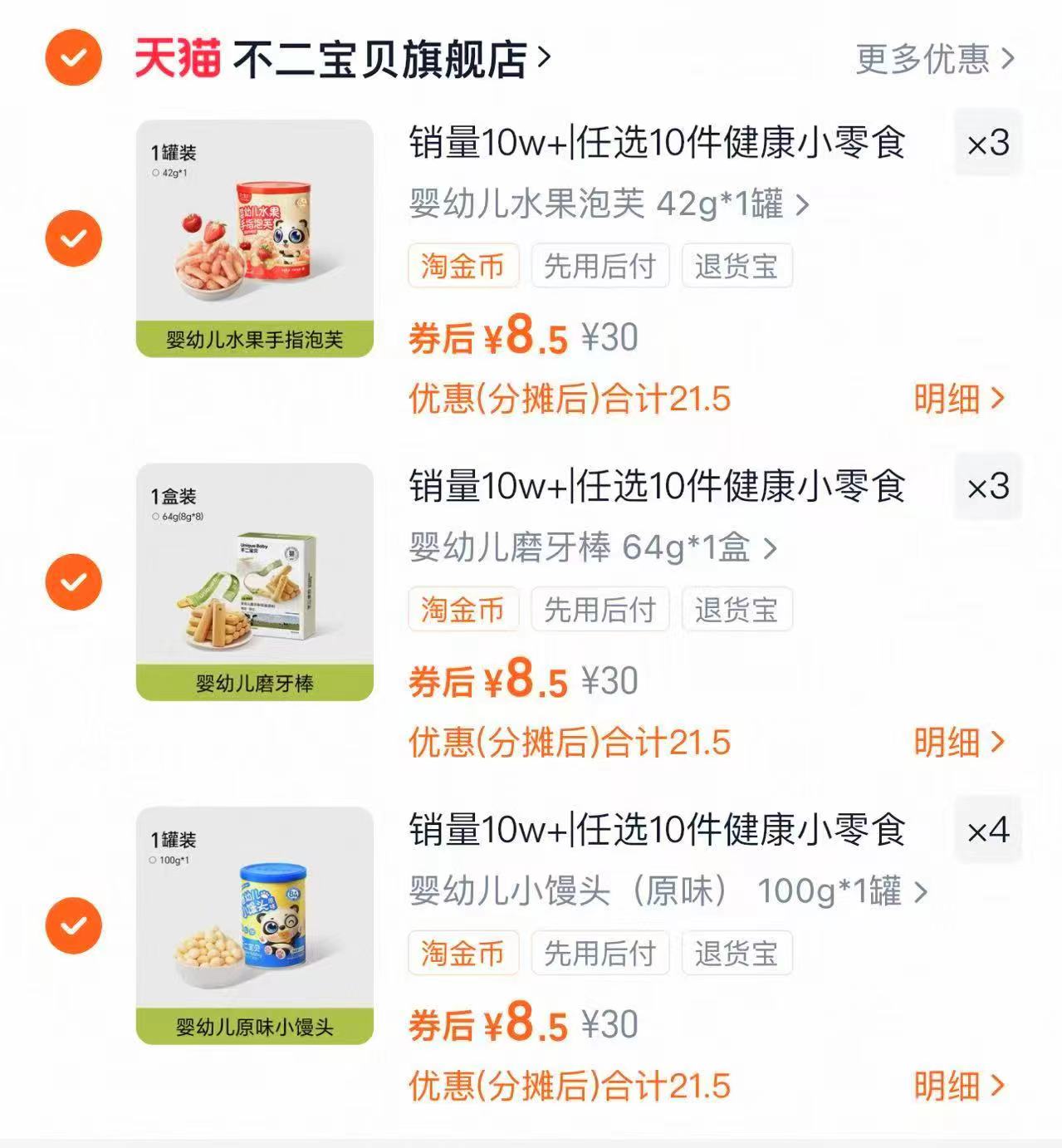Expand the store details via the store name chevron
1062x1148 pixels.
[x=547, y=56]
